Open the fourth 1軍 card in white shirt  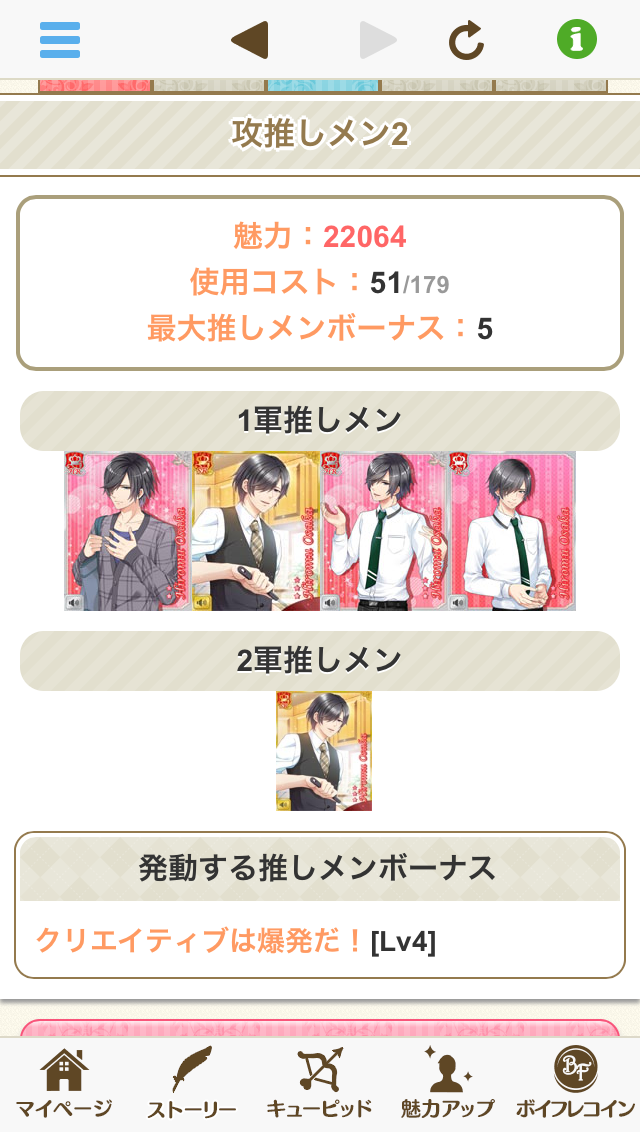pyautogui.click(x=512, y=531)
